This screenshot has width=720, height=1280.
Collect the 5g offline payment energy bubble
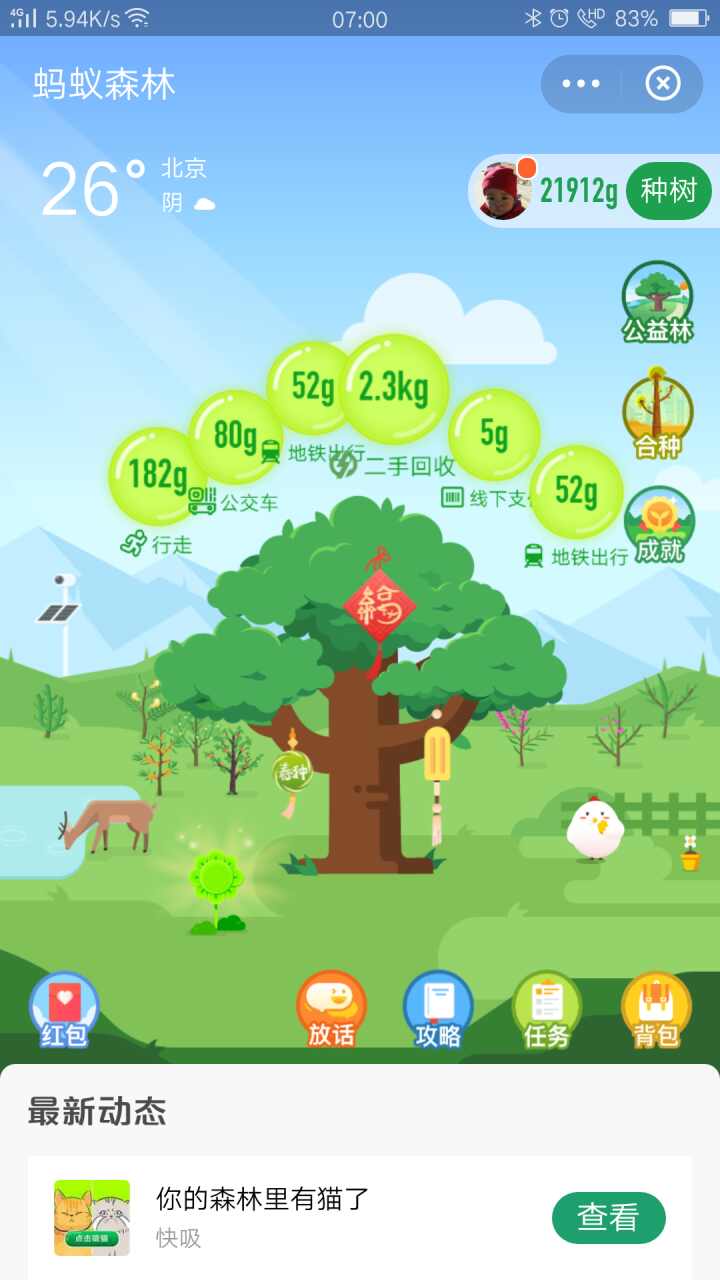[494, 435]
